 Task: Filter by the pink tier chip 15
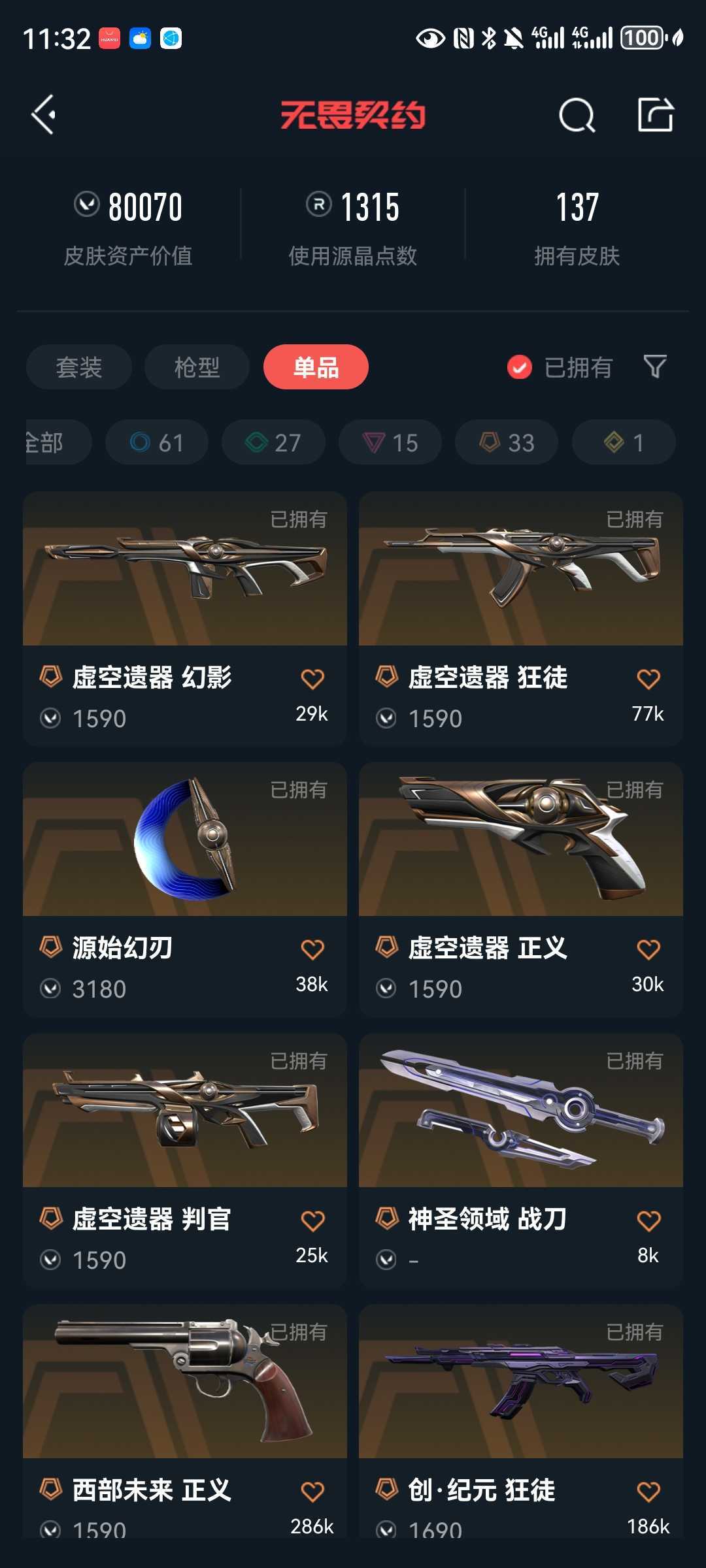click(390, 442)
